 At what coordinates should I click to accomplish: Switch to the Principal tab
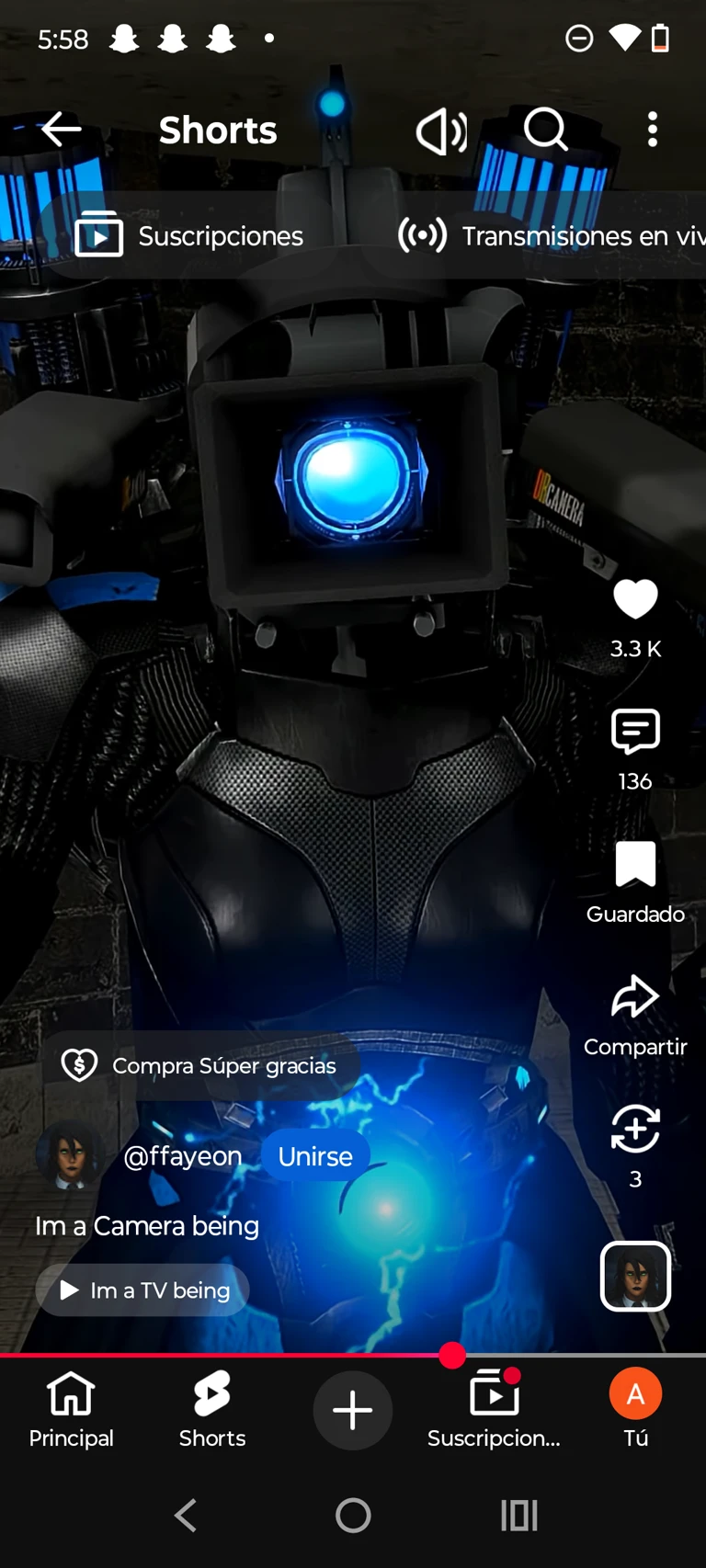tap(71, 1410)
